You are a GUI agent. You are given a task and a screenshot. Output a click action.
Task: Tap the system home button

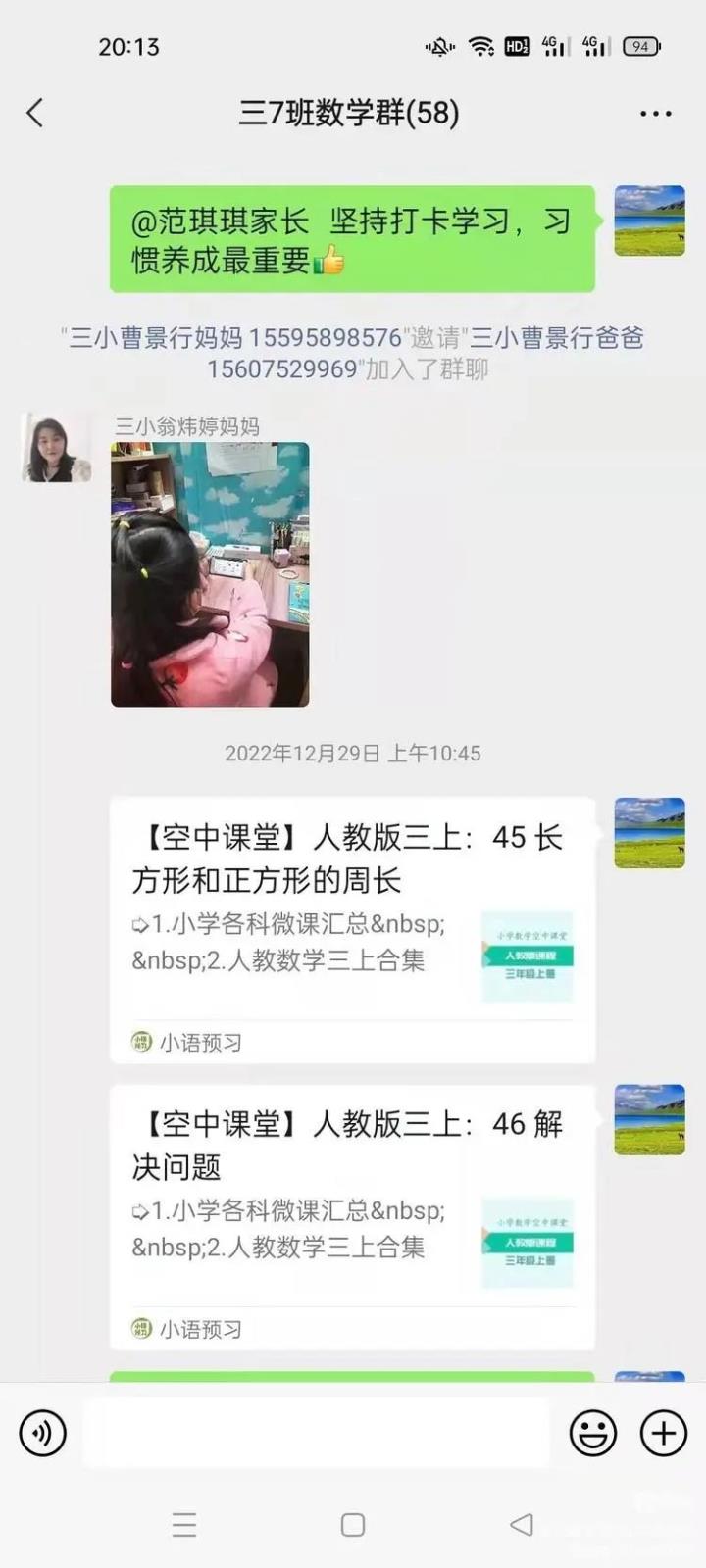pyautogui.click(x=353, y=1524)
